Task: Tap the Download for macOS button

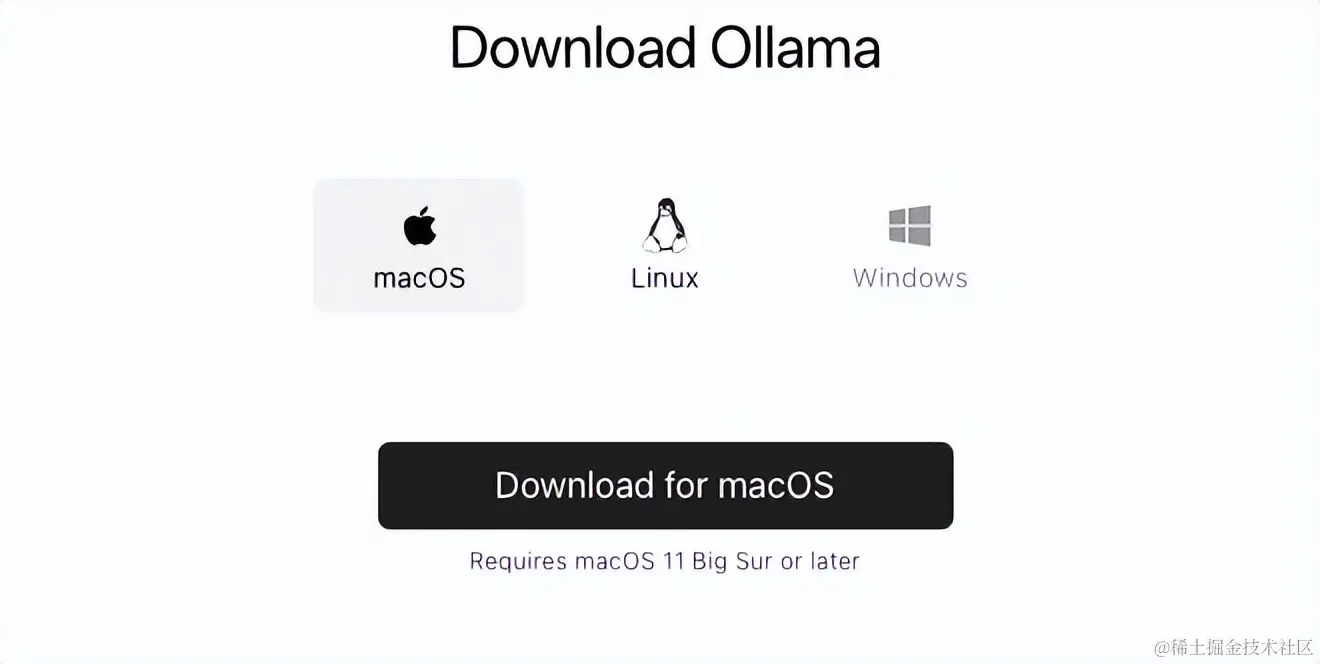Action: point(665,485)
